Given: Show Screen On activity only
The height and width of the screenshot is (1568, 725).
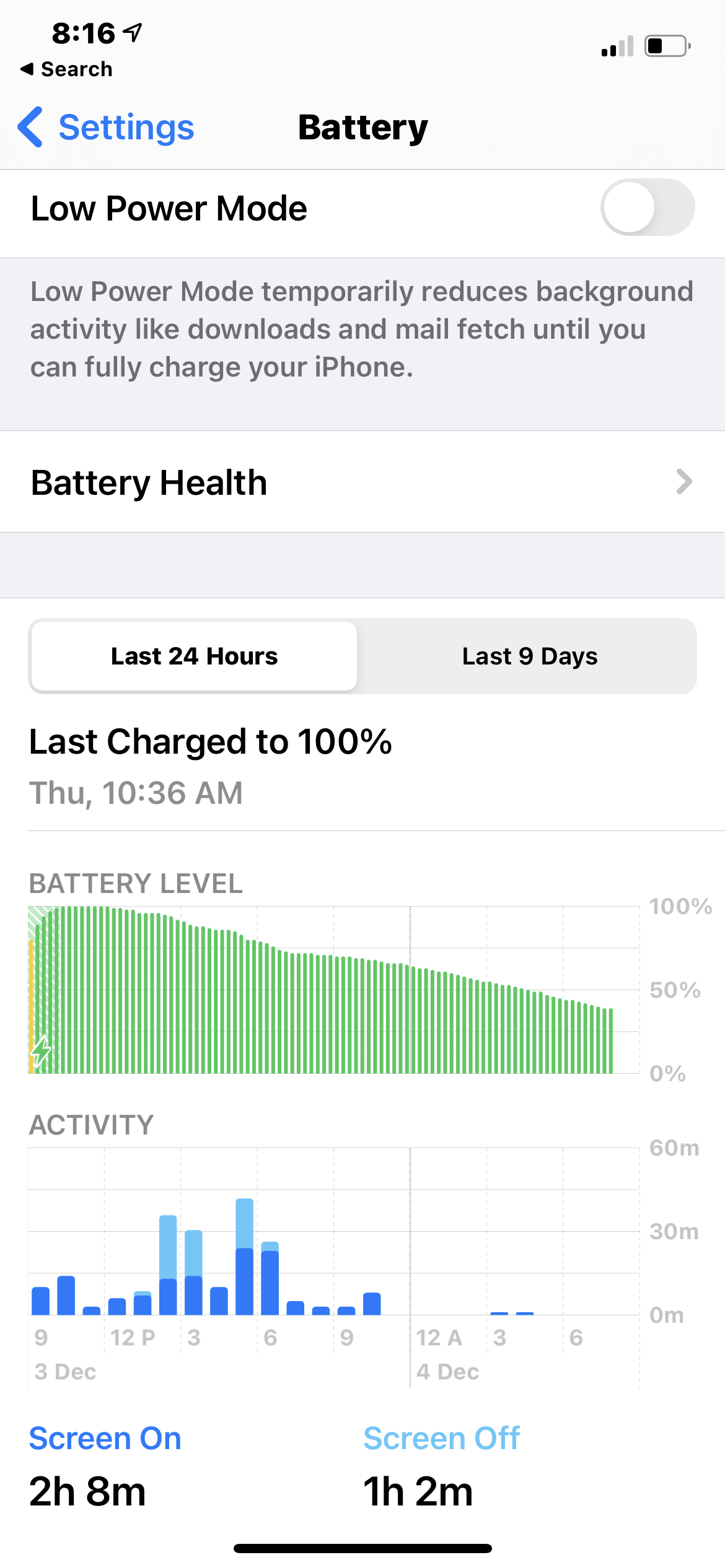Looking at the screenshot, I should point(105,1438).
